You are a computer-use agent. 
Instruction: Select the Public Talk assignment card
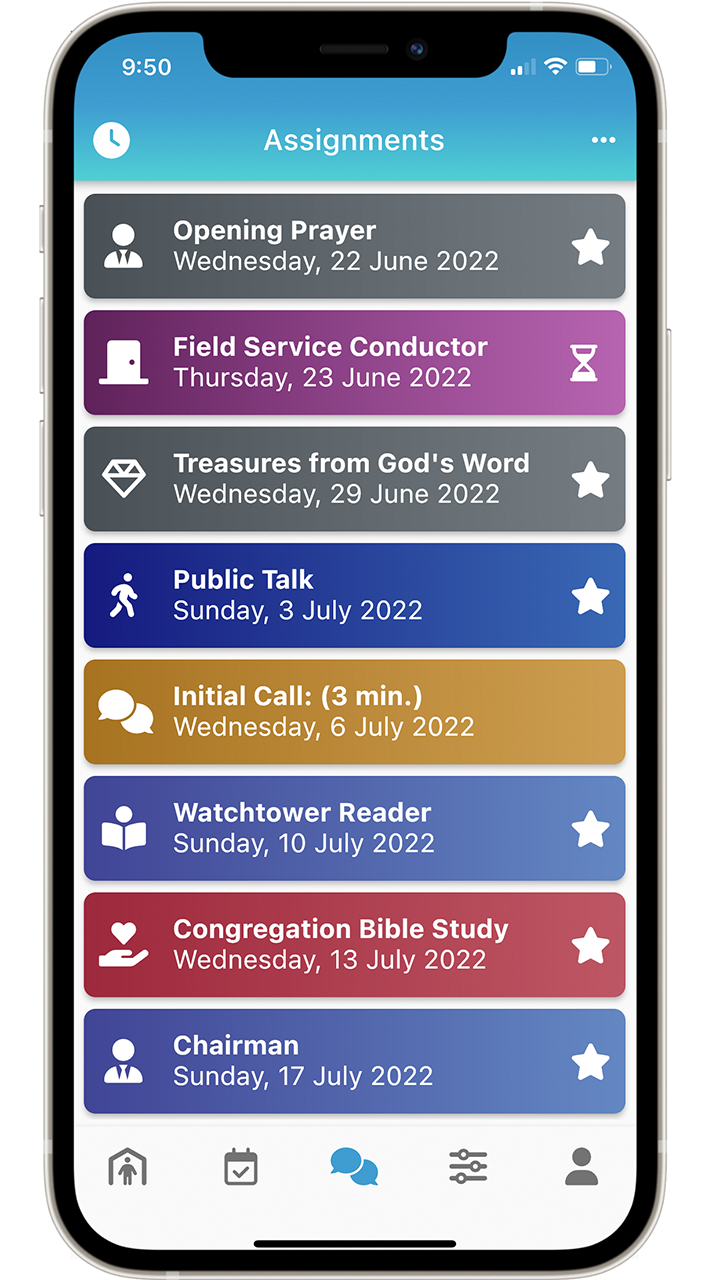[354, 595]
